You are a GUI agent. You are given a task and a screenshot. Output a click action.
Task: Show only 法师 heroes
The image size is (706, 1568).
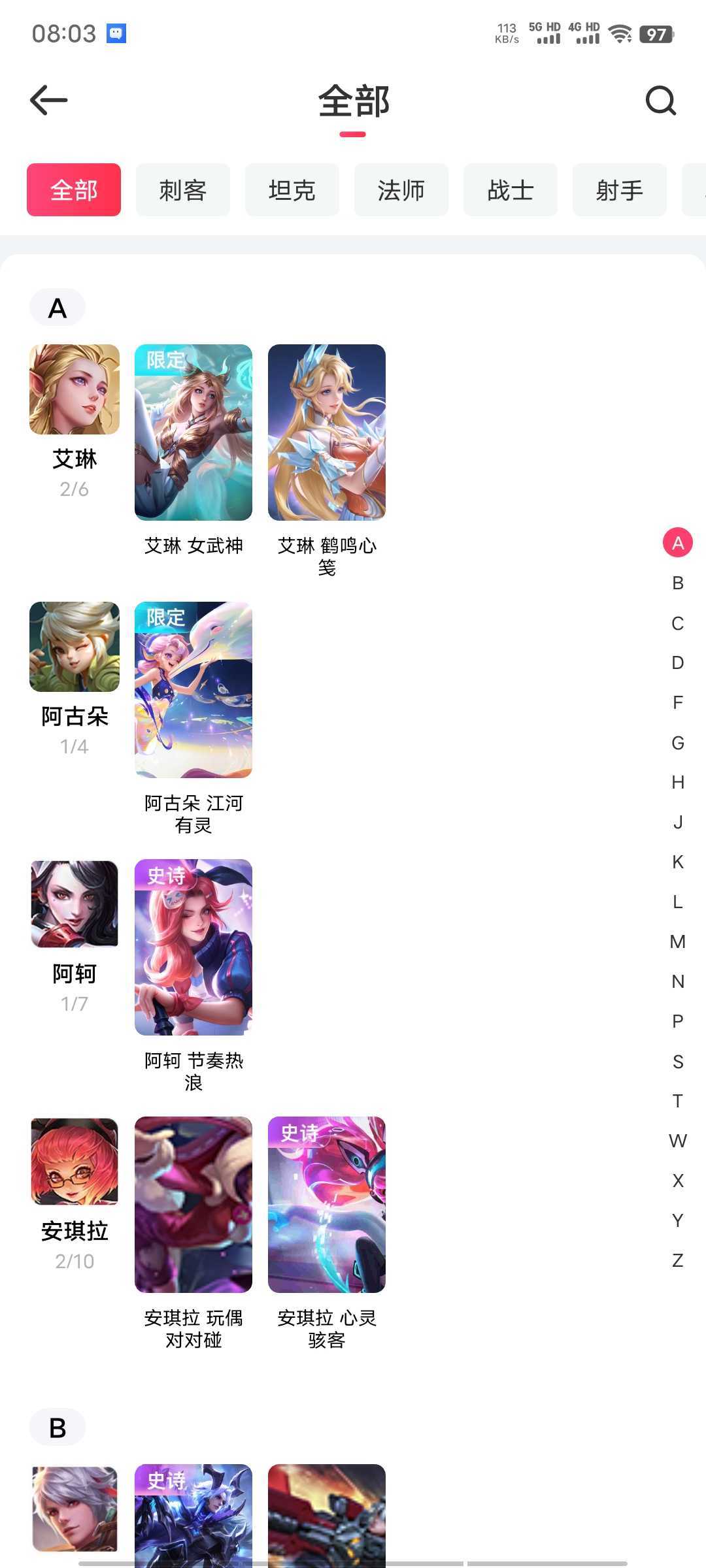click(401, 190)
